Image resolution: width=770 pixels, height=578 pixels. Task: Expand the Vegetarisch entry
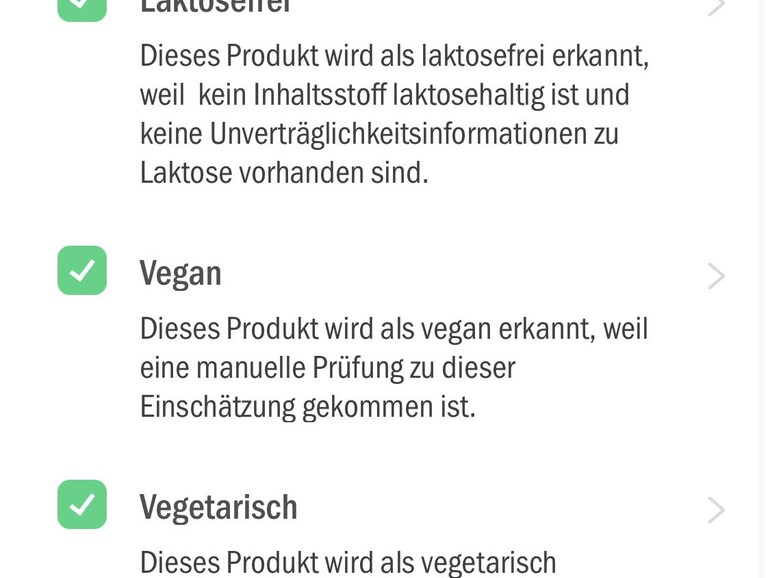tap(715, 510)
